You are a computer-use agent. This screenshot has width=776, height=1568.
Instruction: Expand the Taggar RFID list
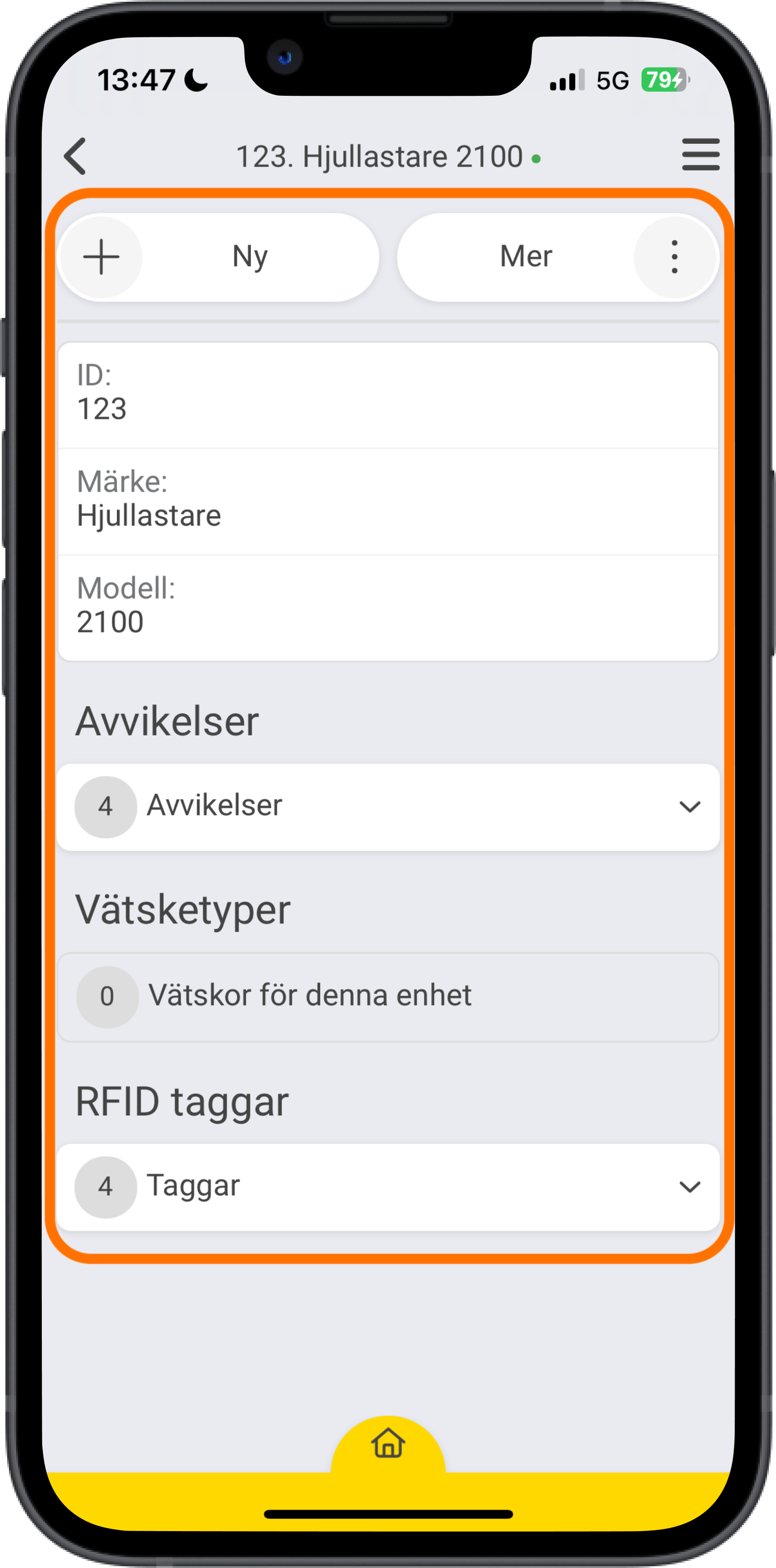(388, 1186)
